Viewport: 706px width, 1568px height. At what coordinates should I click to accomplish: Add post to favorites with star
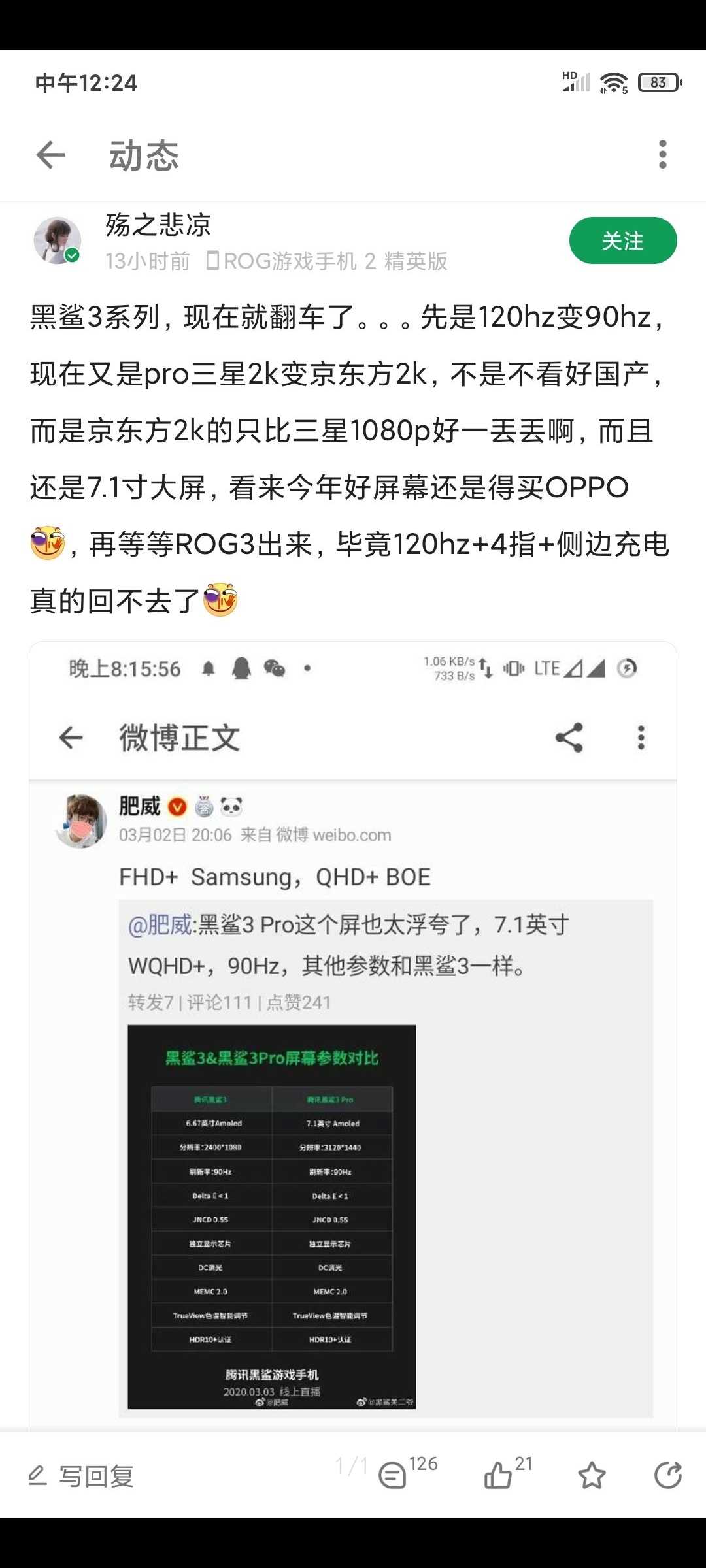pyautogui.click(x=592, y=1475)
